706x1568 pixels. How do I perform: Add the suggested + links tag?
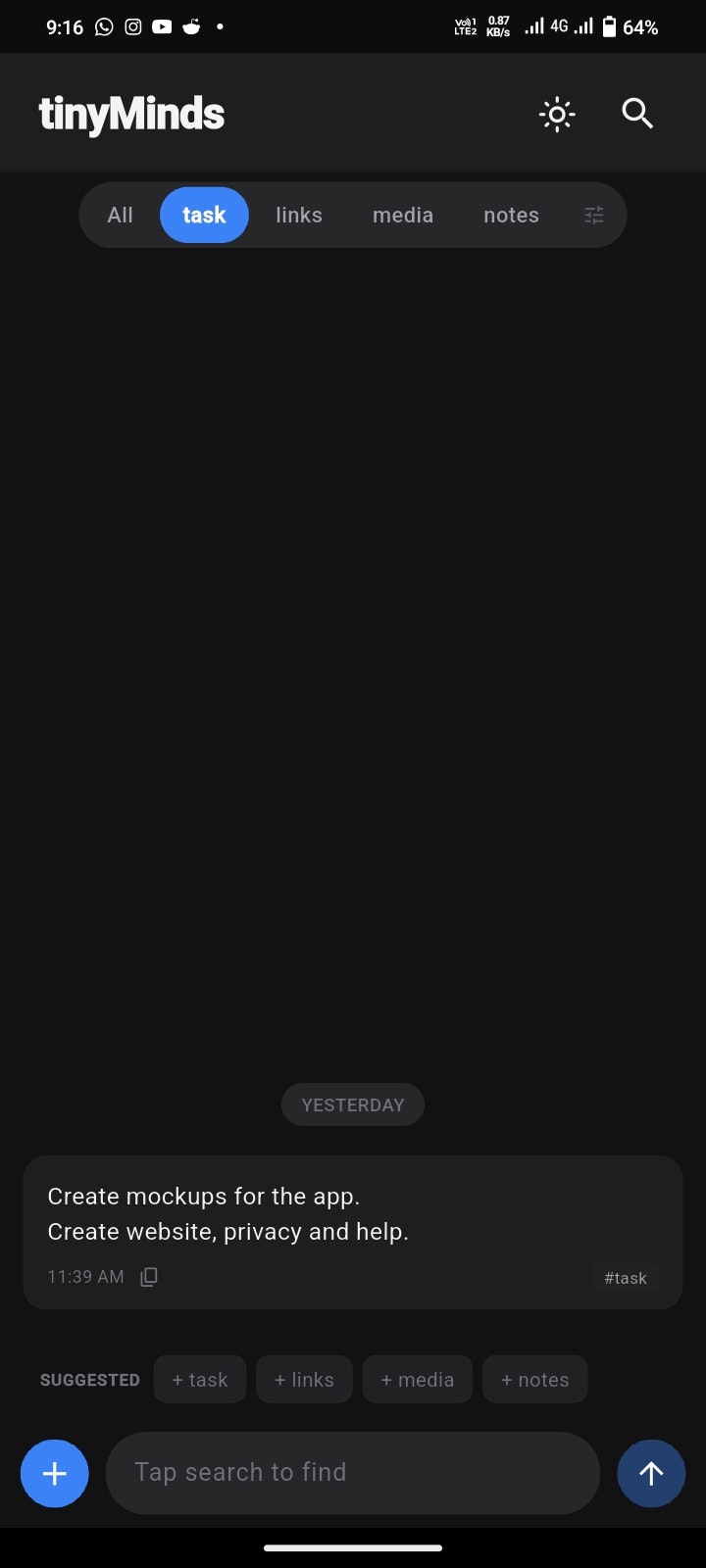[x=304, y=1380]
